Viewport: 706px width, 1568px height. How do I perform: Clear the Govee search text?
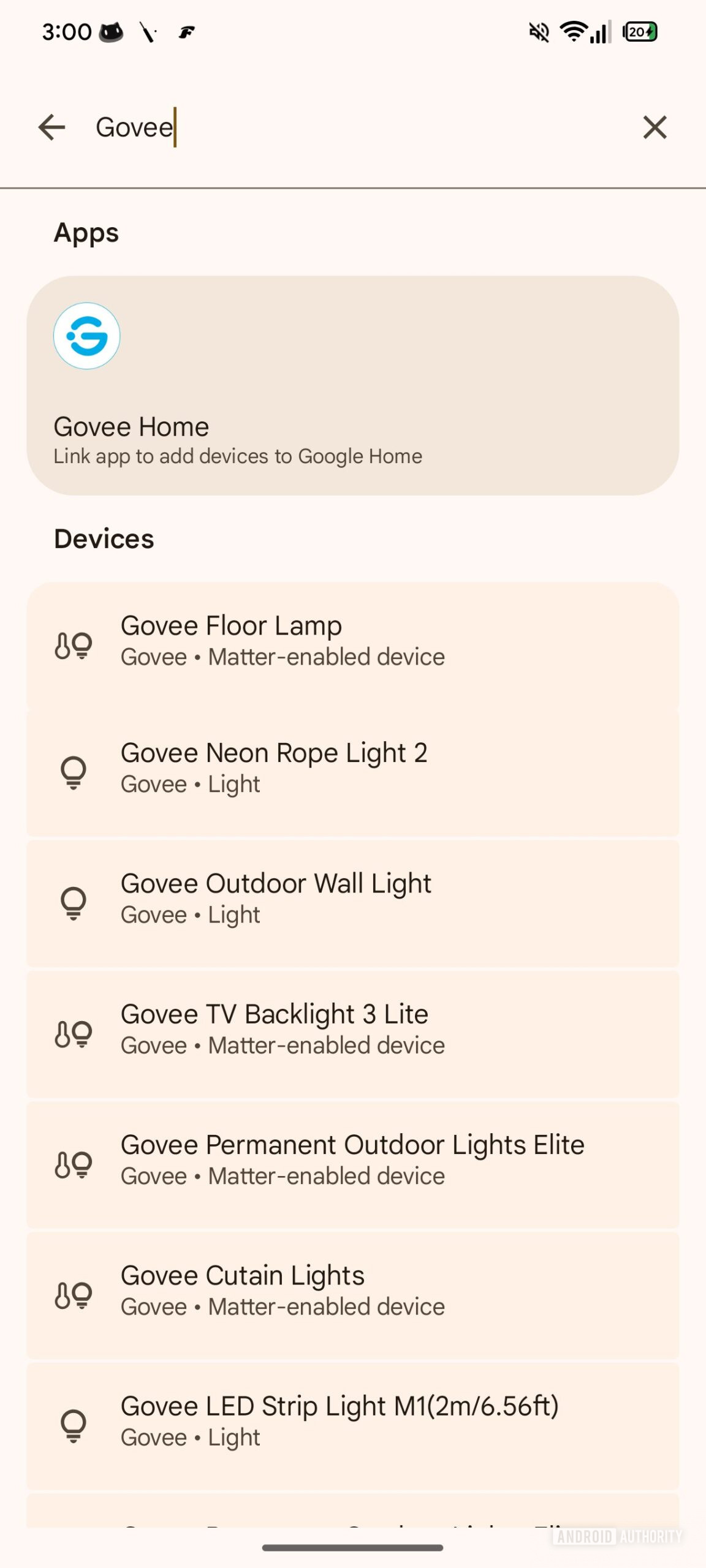tap(655, 127)
